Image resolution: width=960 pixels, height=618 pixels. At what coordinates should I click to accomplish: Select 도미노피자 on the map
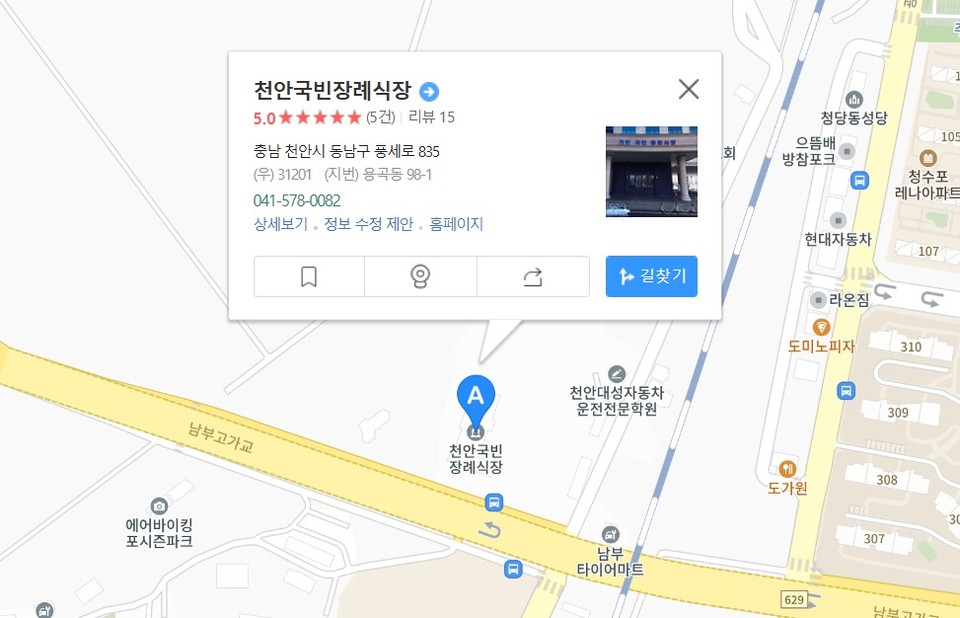[821, 327]
